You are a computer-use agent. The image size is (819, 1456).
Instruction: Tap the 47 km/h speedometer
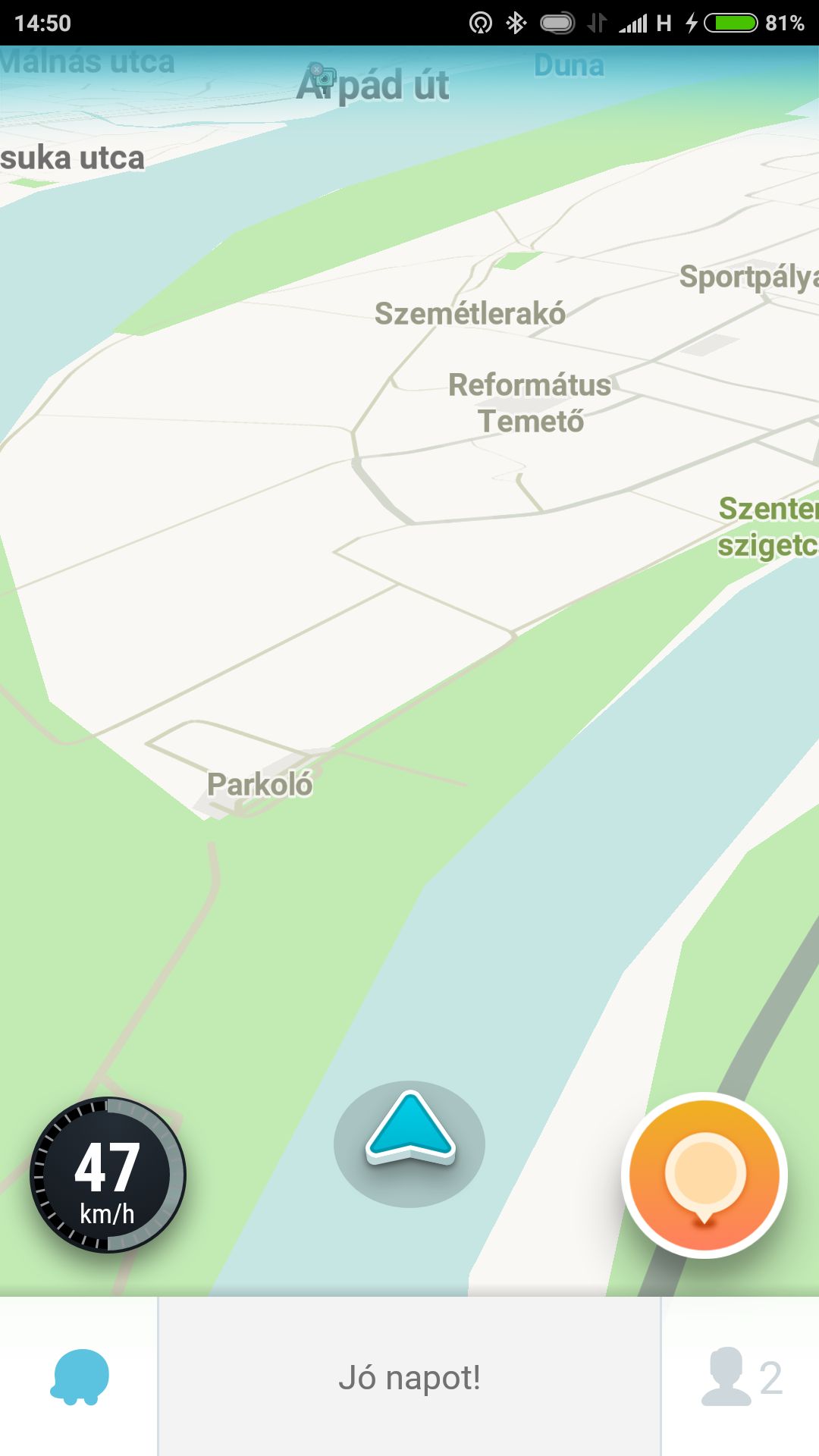[108, 1175]
